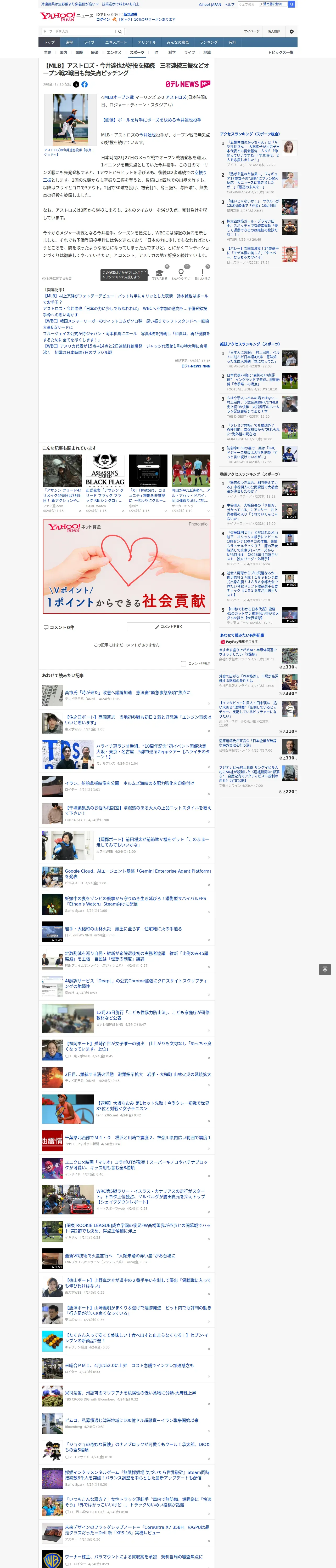Open the マイページ button
336x1568 pixels.
tap(251, 32)
